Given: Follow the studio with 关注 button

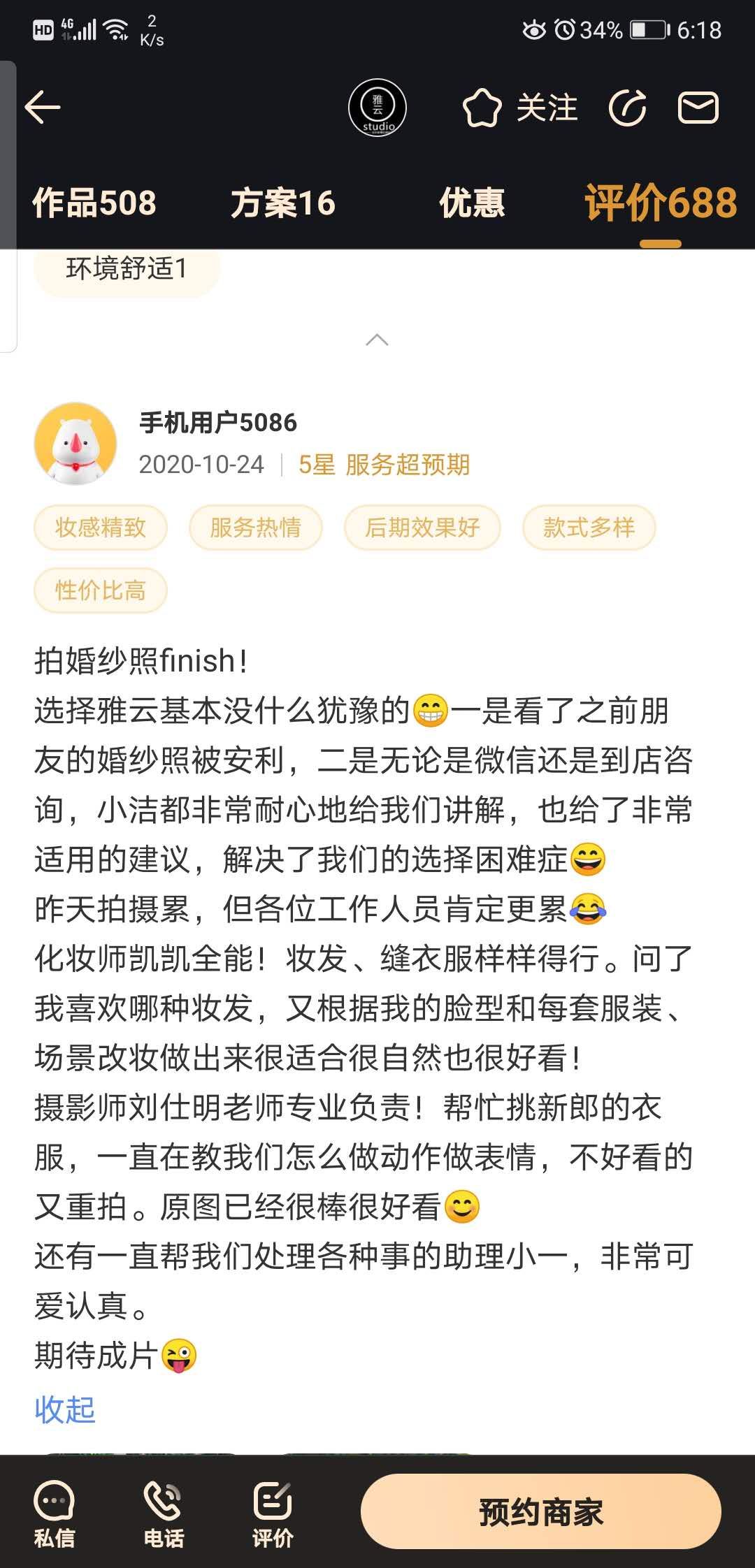Looking at the screenshot, I should coord(521,108).
